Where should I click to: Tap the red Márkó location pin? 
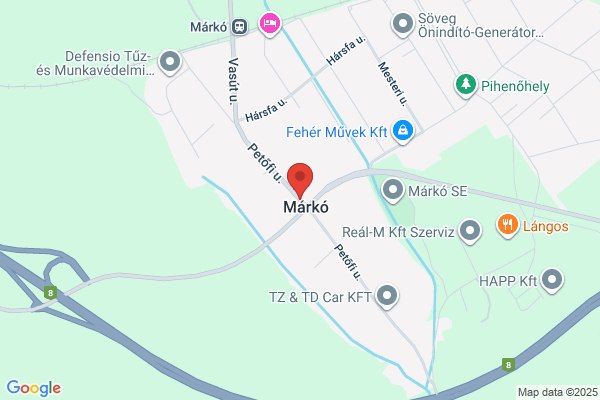tap(300, 180)
